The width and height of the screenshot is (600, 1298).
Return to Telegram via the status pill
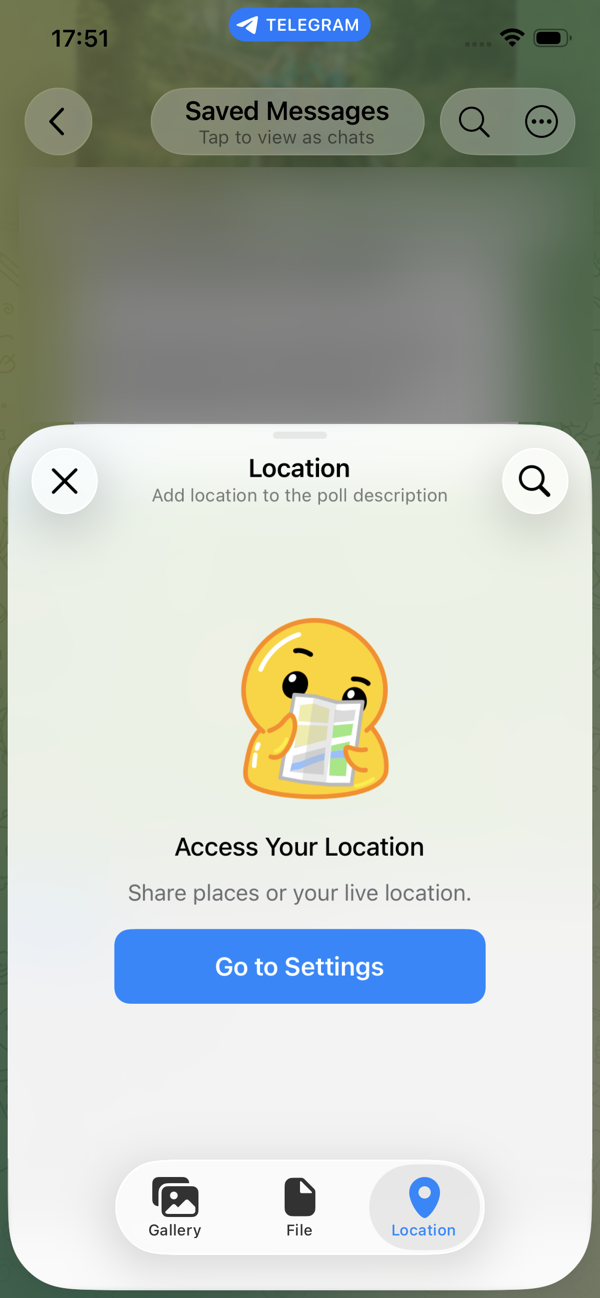coord(300,25)
